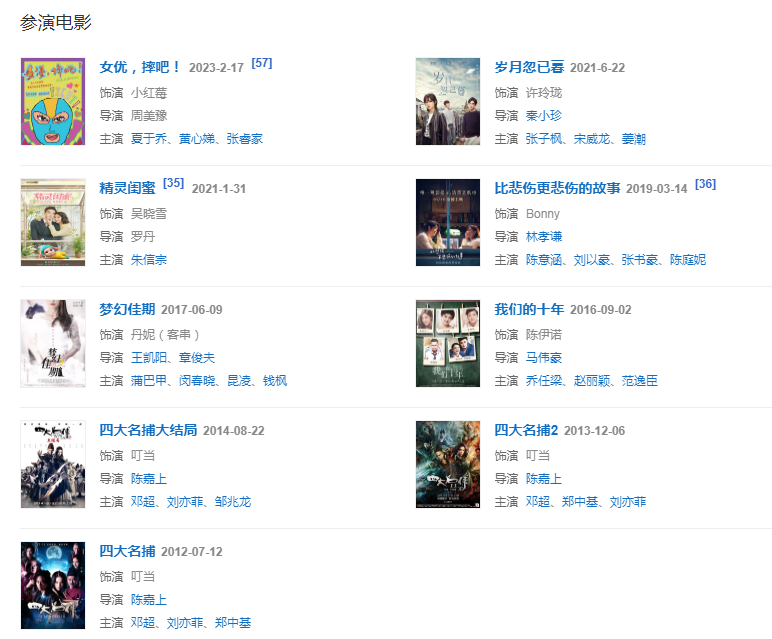This screenshot has width=772, height=639.
Task: View director 马伟豪's page
Action: 543,357
